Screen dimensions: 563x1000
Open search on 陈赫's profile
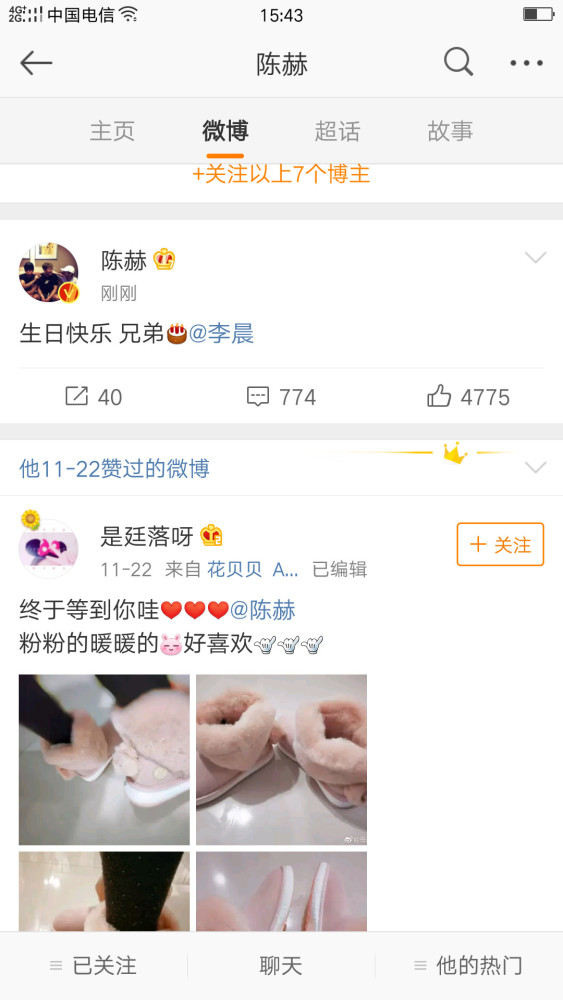pos(458,62)
